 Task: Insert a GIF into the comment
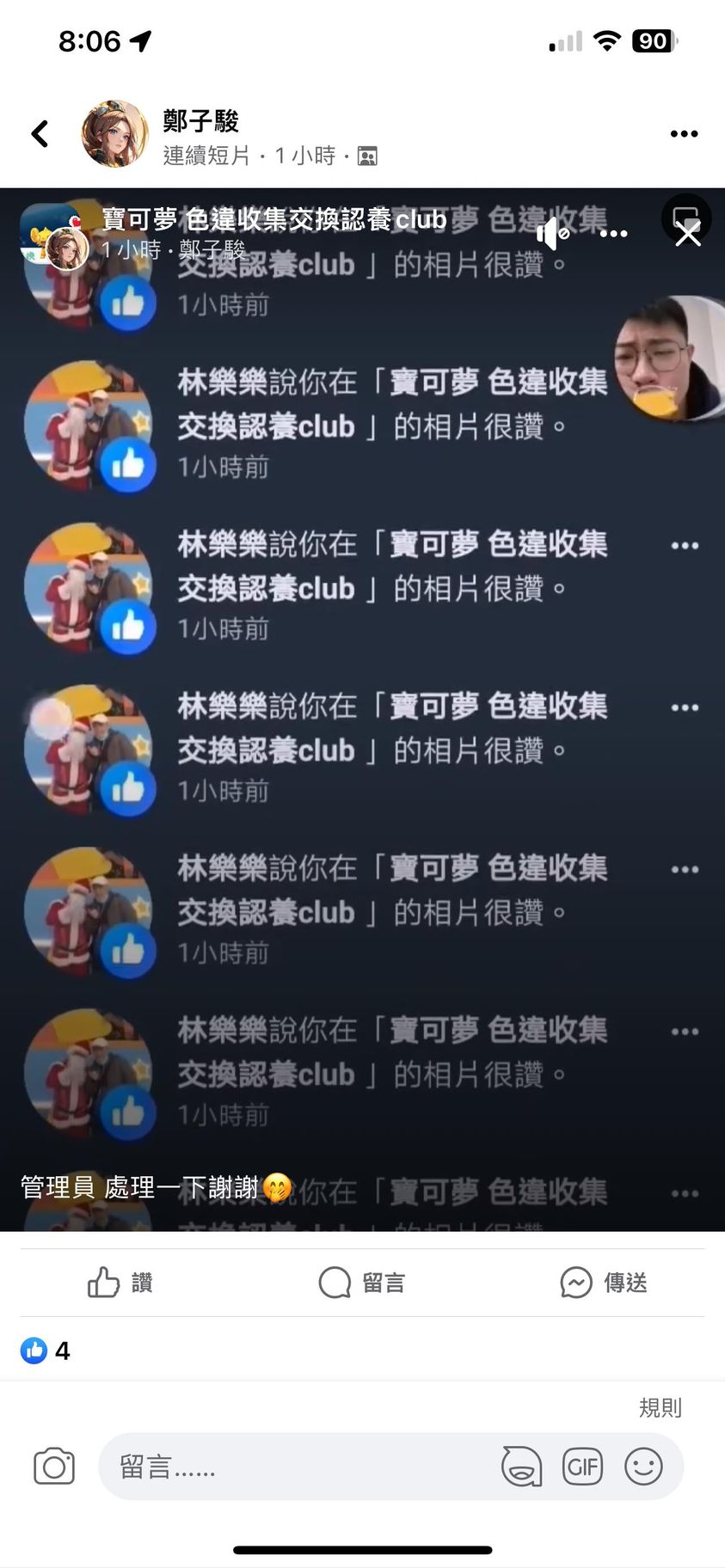582,1467
